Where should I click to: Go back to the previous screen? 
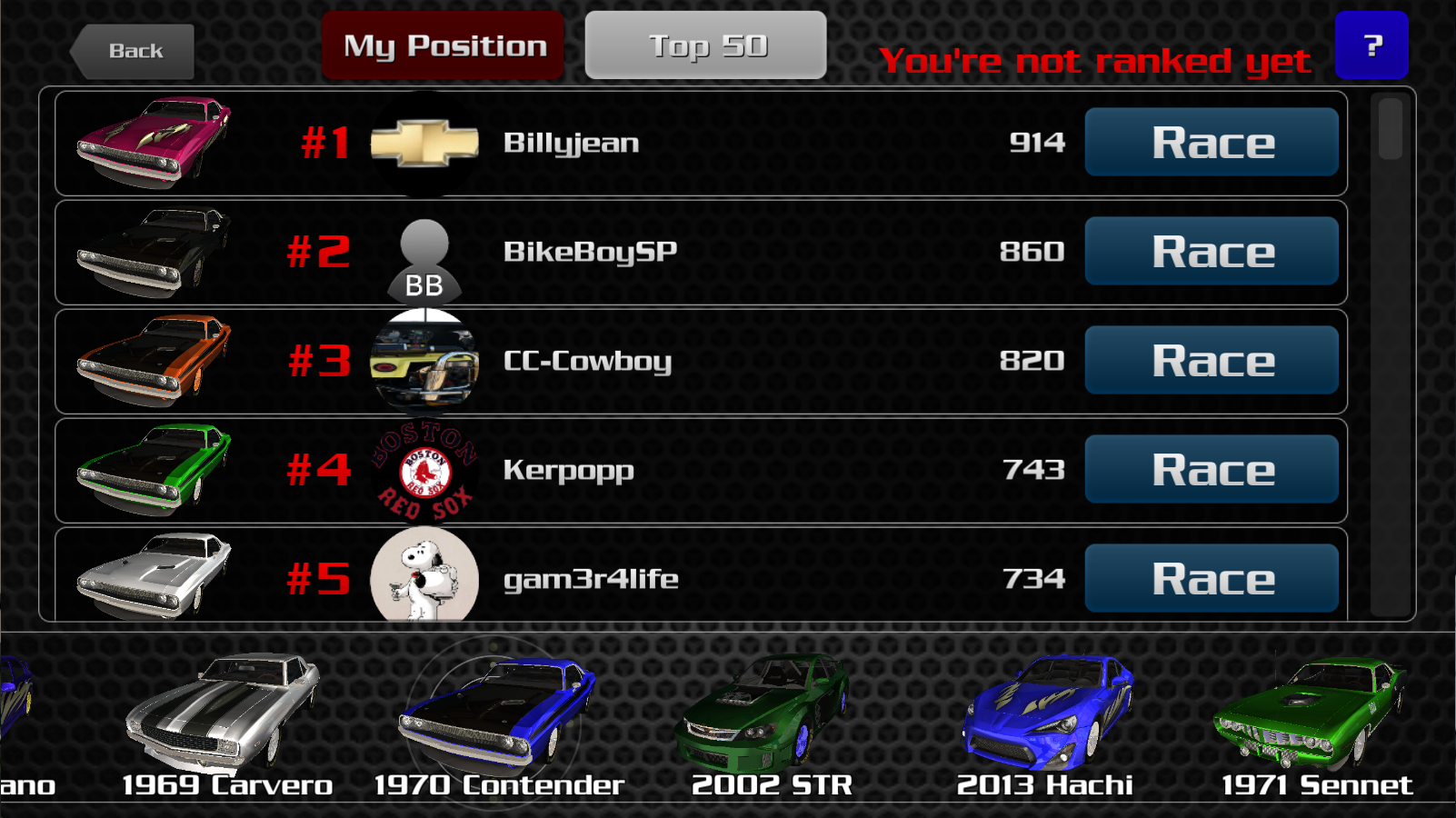click(135, 51)
